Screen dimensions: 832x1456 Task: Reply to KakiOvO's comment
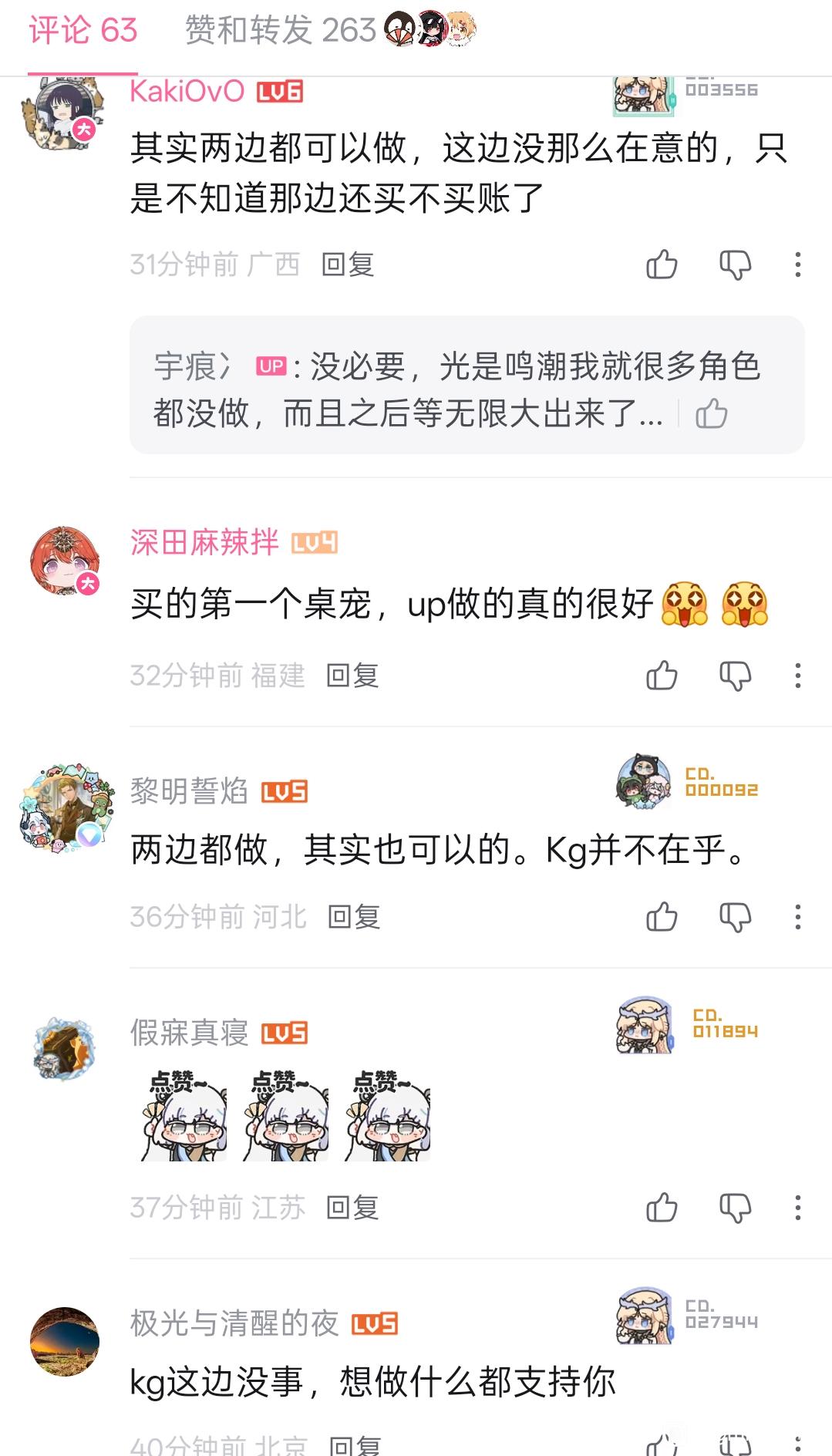coord(348,265)
